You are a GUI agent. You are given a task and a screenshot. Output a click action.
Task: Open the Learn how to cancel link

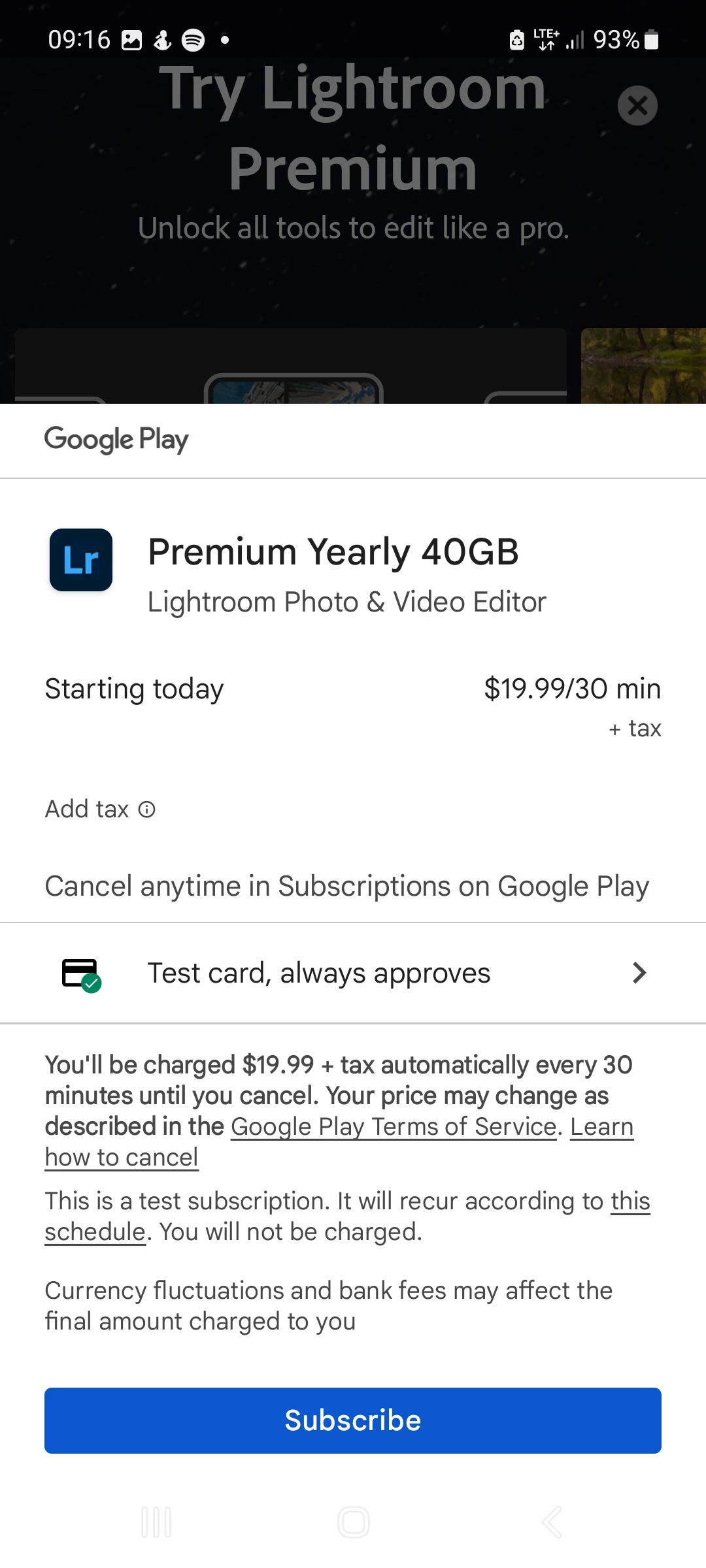tap(122, 1158)
